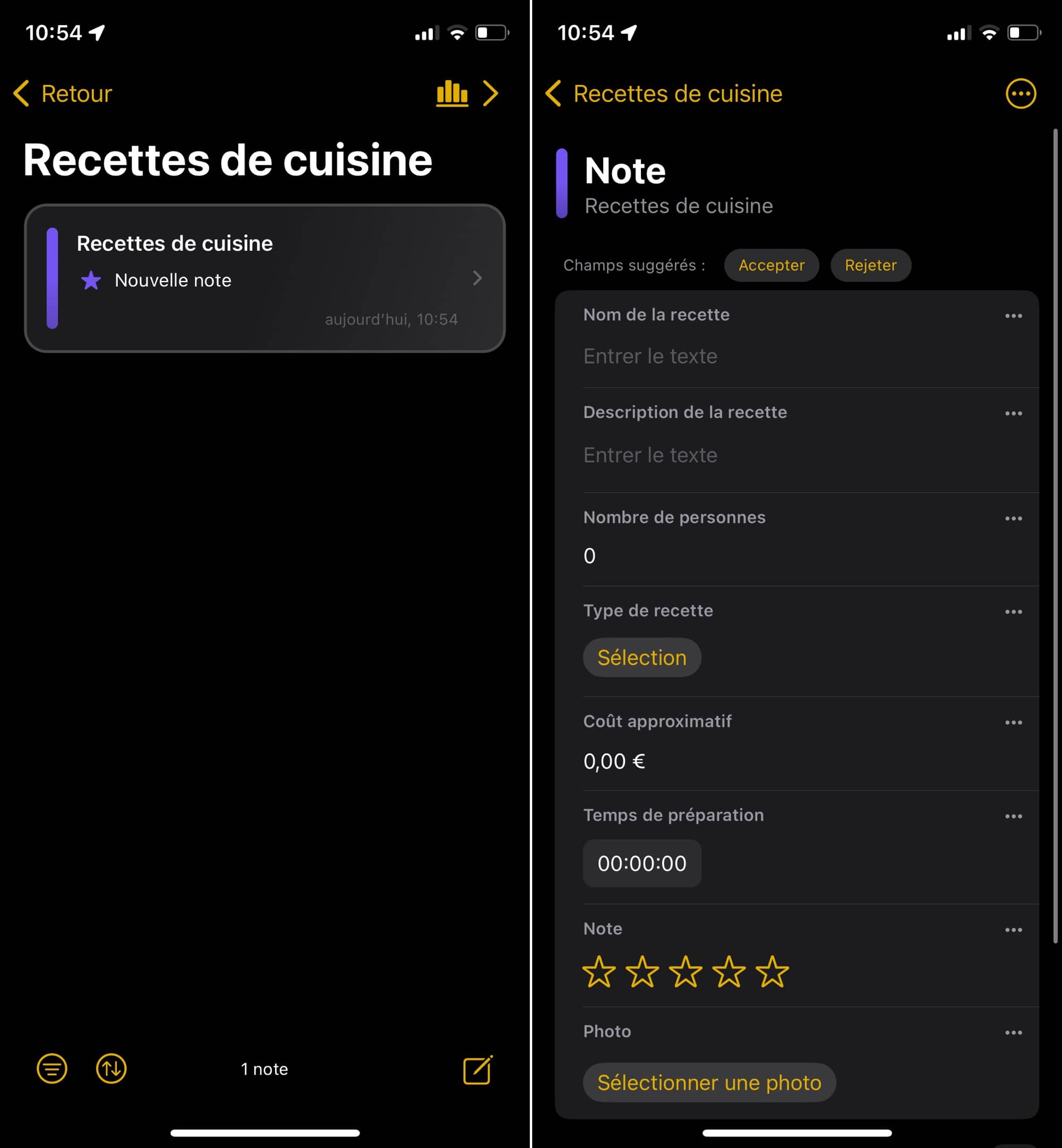Viewport: 1062px width, 1148px height.
Task: Rate the recipe five stars
Action: click(772, 972)
